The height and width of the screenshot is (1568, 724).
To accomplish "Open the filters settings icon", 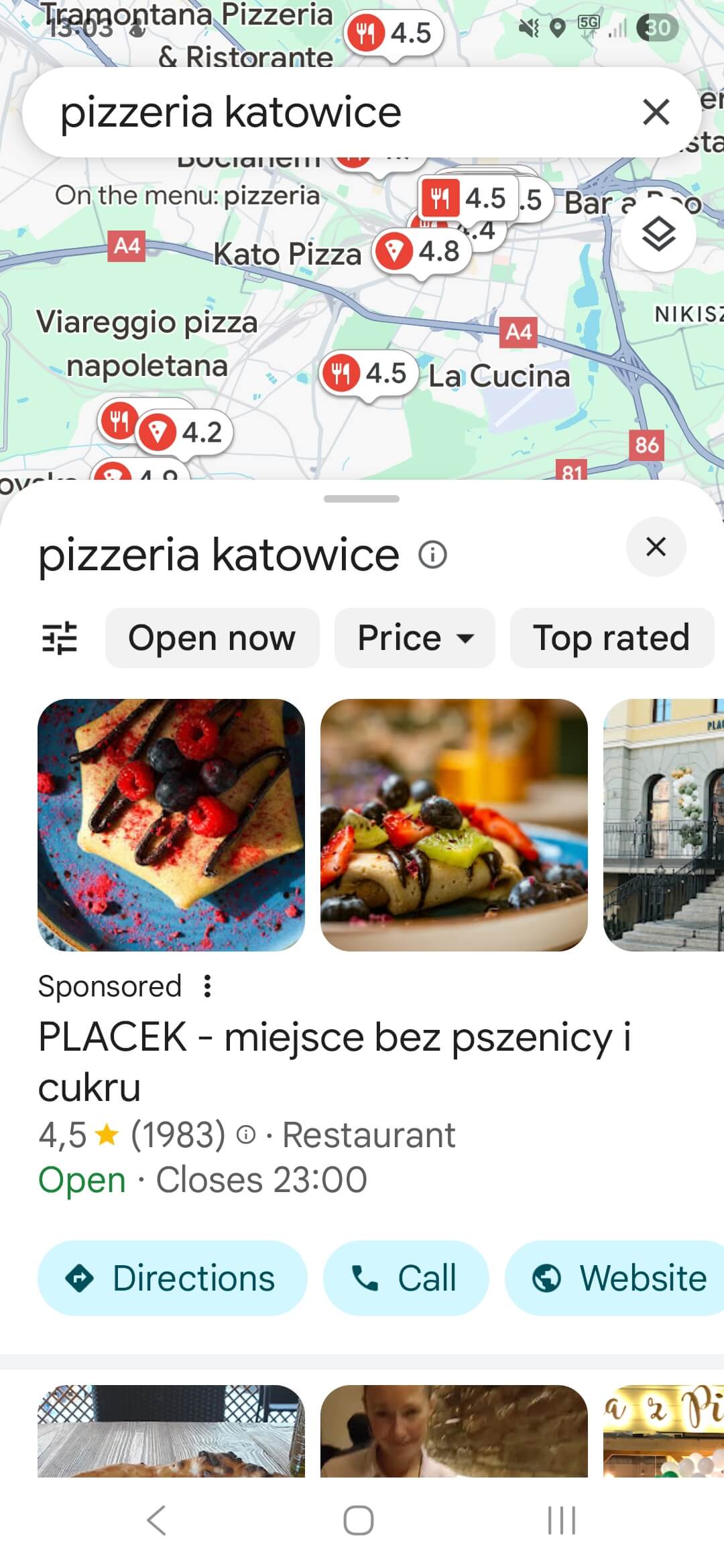I will [60, 638].
